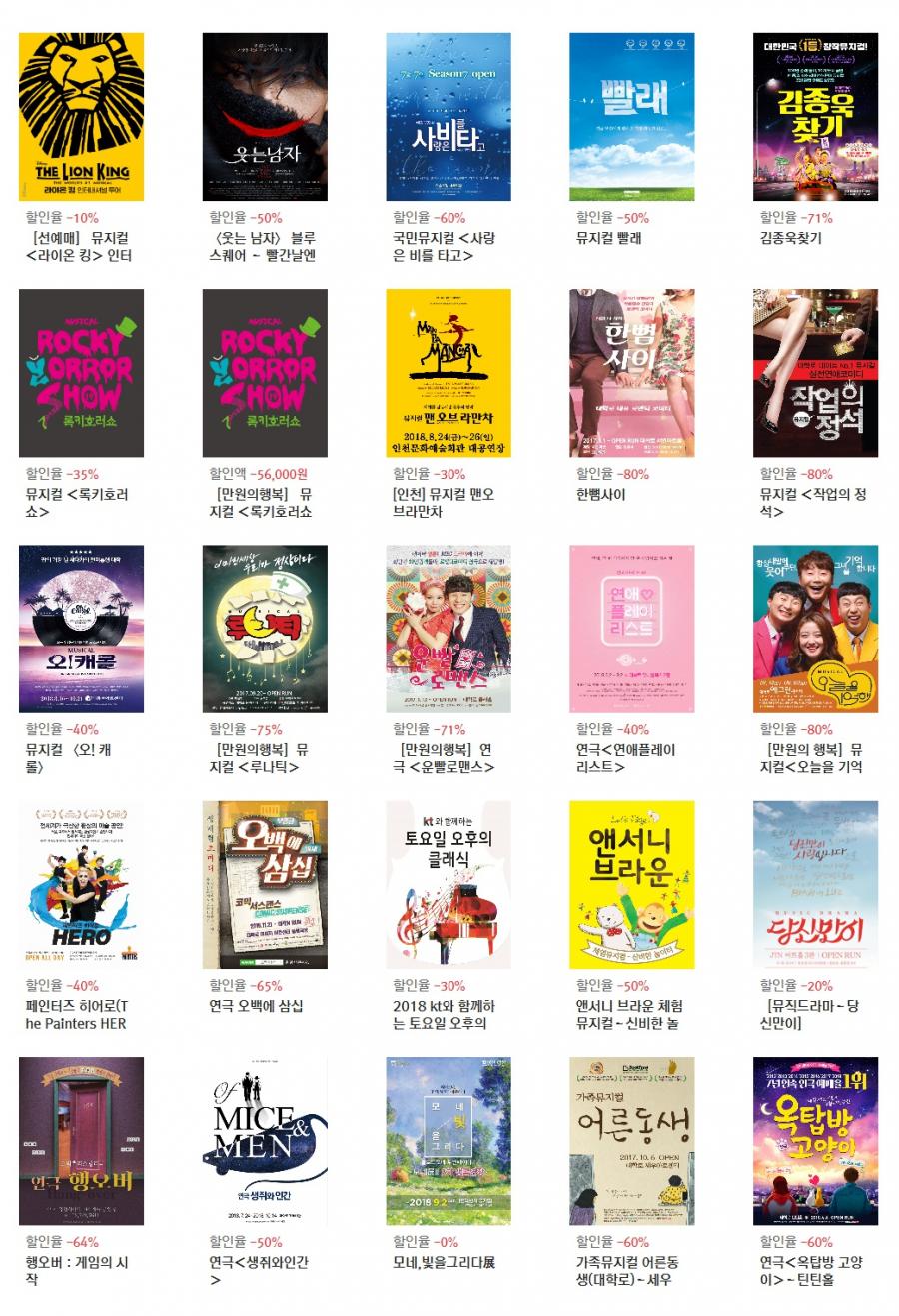Select 사랑은 비를 타고 musical
The height and width of the screenshot is (1316, 899).
[x=449, y=117]
